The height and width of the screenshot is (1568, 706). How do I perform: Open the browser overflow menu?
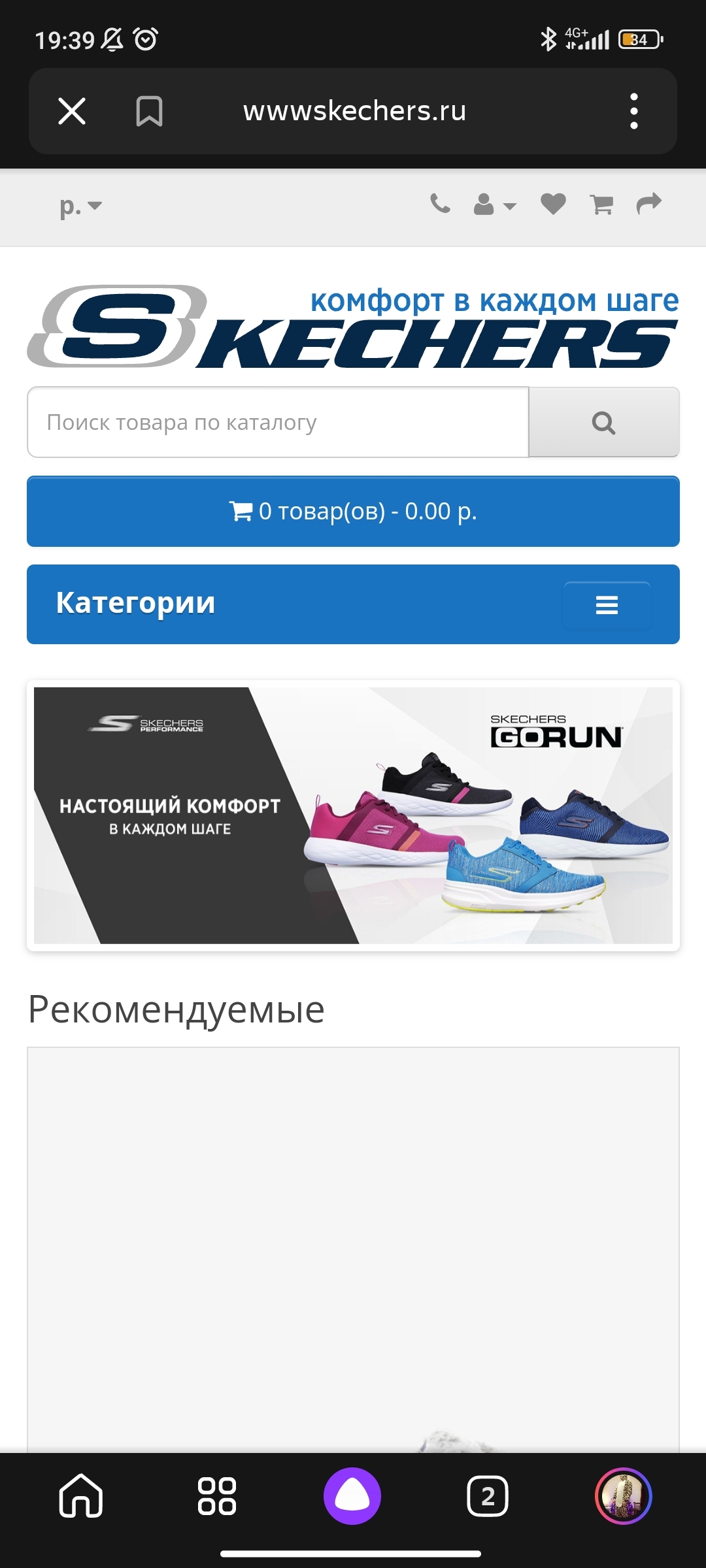pos(633,111)
